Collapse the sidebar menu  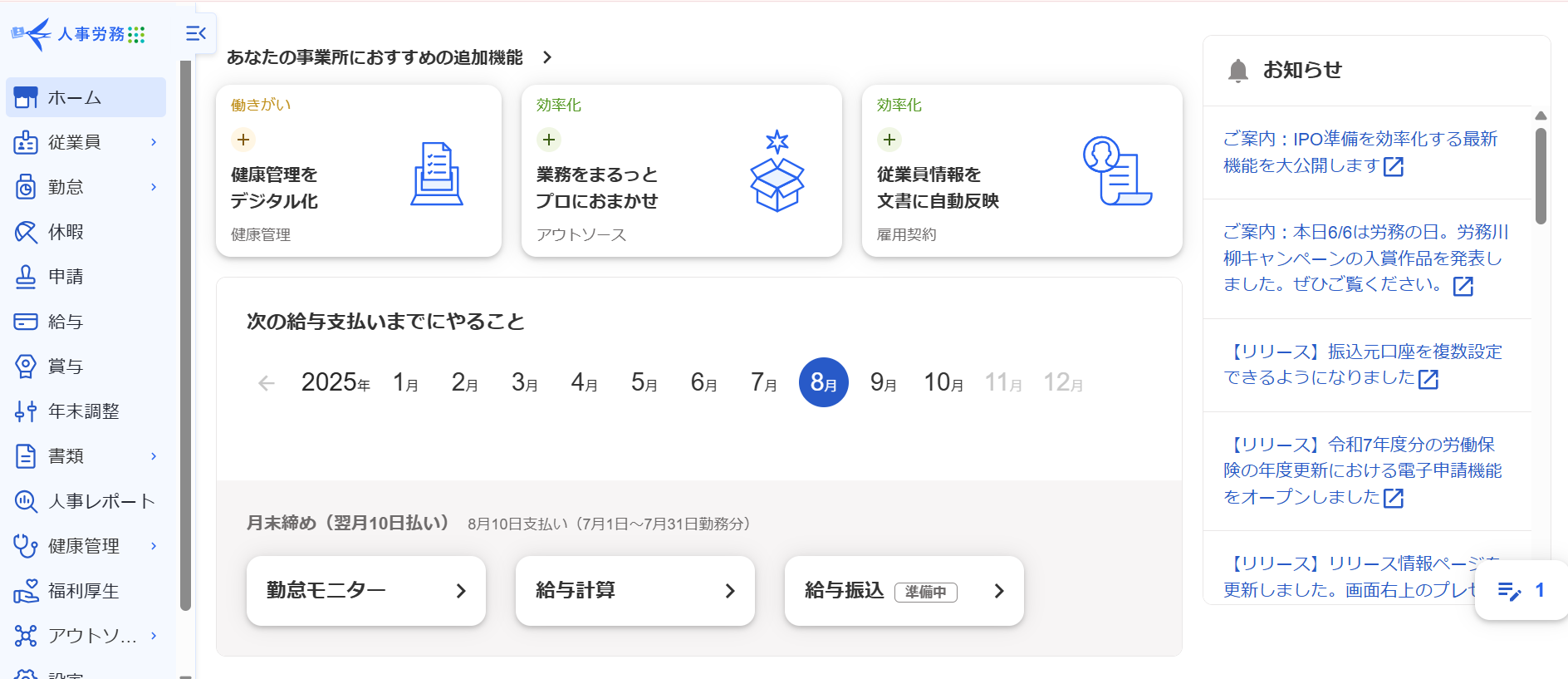[x=196, y=33]
